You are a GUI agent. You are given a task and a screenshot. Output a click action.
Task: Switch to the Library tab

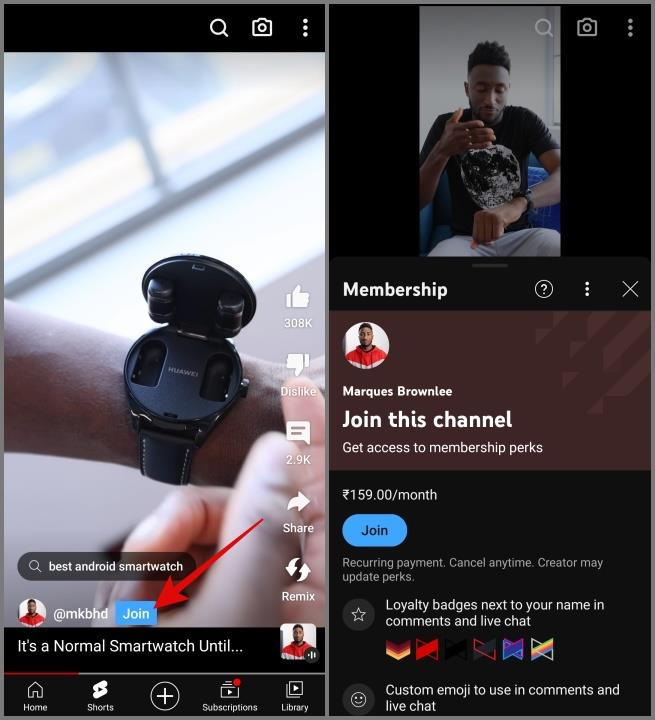pos(295,695)
